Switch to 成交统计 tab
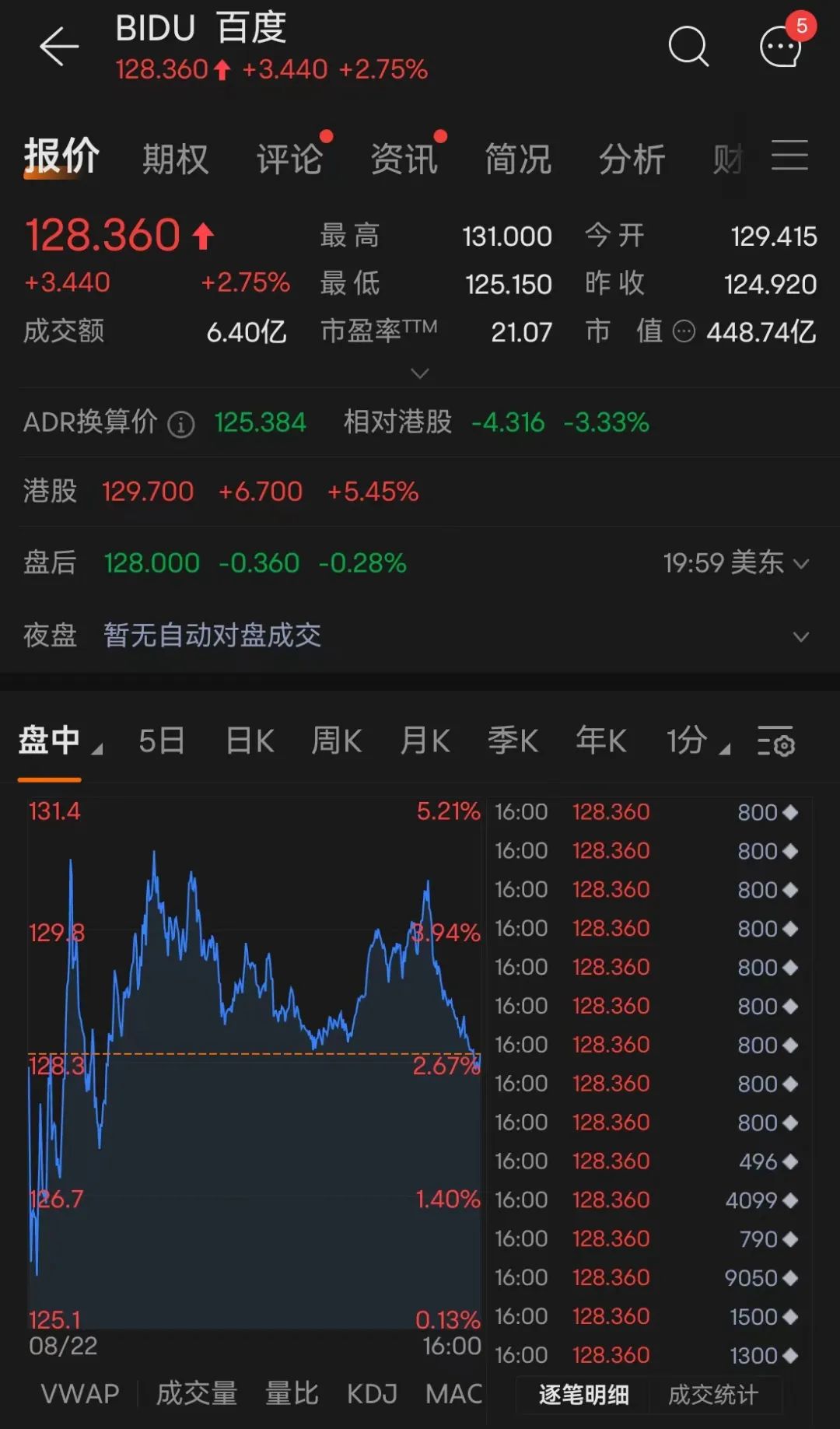Image resolution: width=840 pixels, height=1429 pixels. pos(712,1395)
